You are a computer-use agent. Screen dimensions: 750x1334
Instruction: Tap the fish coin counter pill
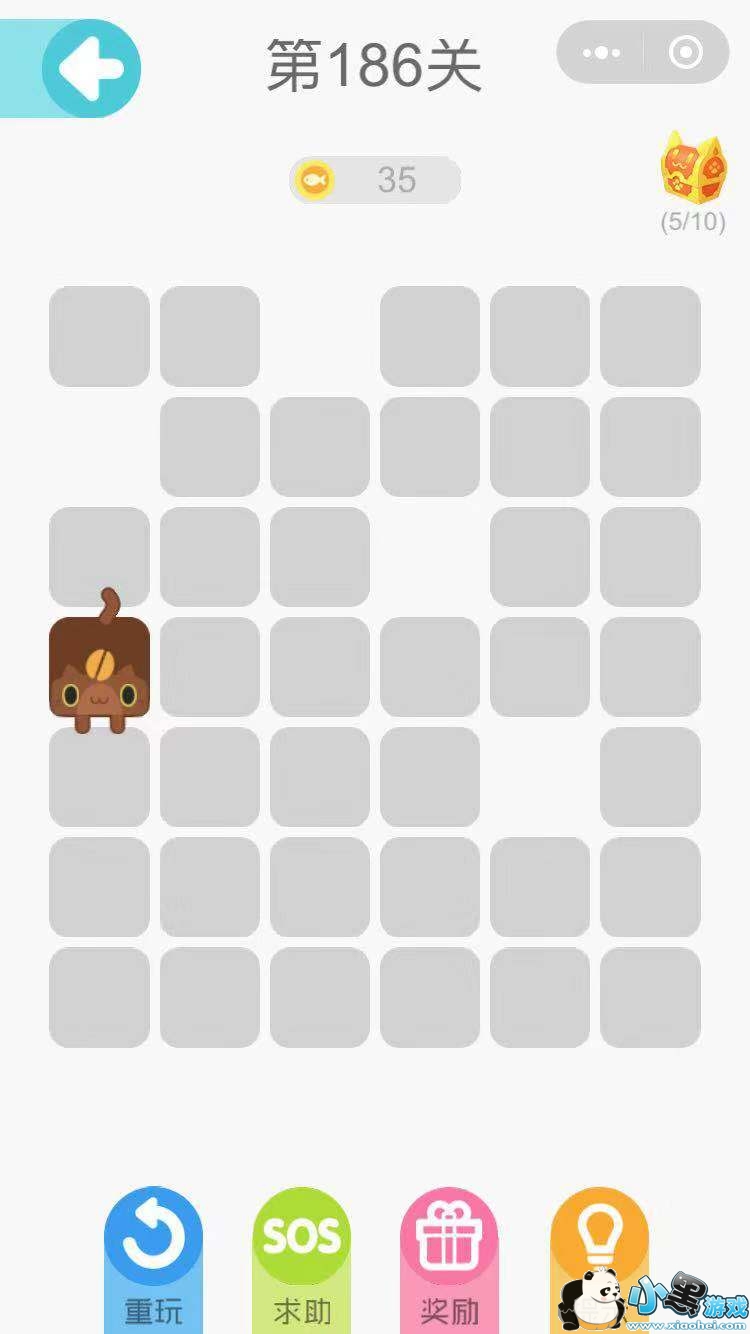[375, 180]
